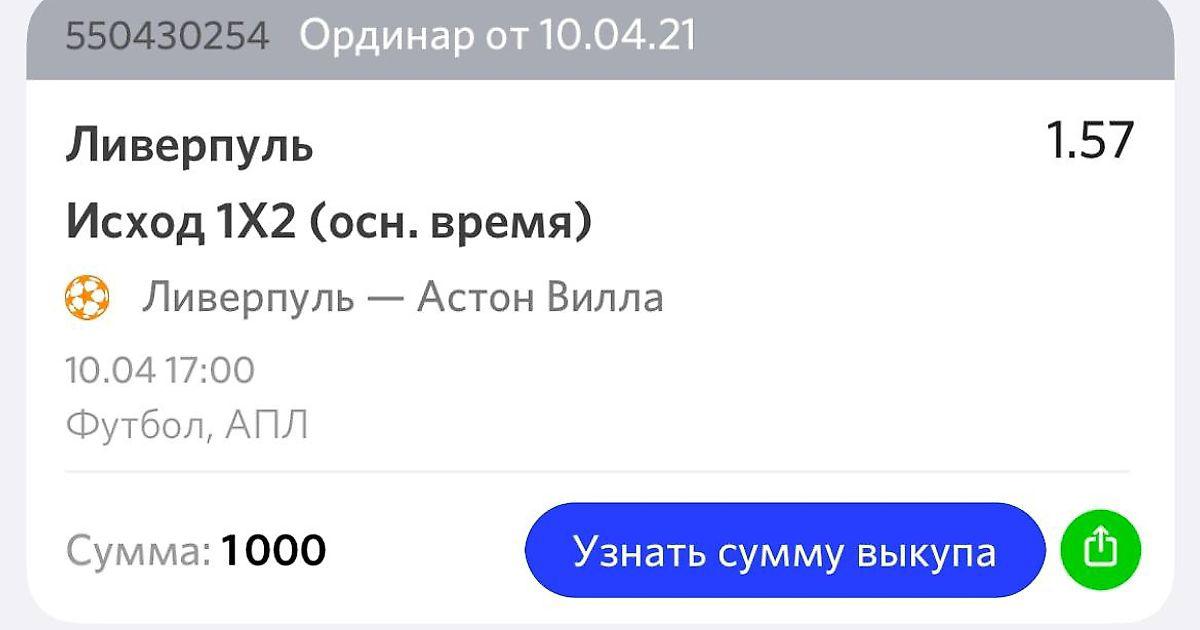Share the Liverpool bet slip

click(1099, 548)
